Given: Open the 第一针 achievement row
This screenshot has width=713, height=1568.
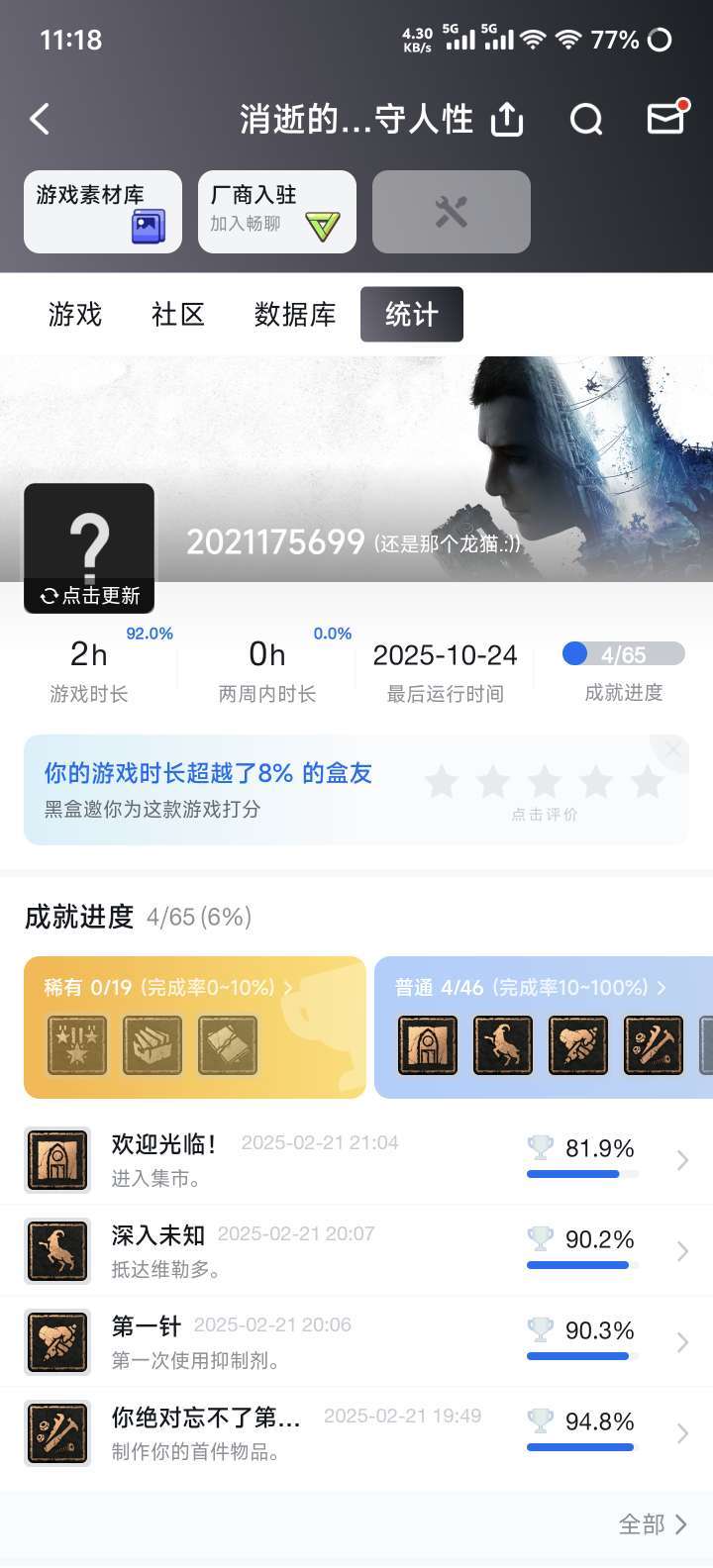Looking at the screenshot, I should [356, 1341].
